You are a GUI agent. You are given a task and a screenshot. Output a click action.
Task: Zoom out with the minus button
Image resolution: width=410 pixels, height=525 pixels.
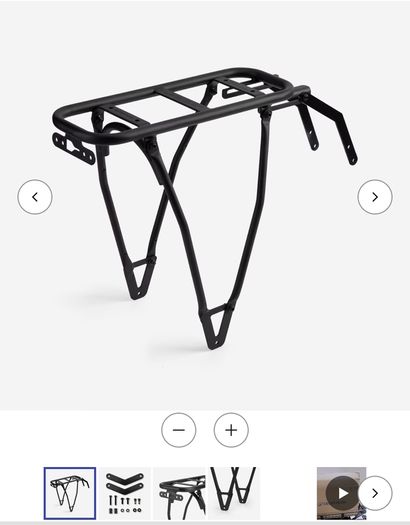click(179, 430)
